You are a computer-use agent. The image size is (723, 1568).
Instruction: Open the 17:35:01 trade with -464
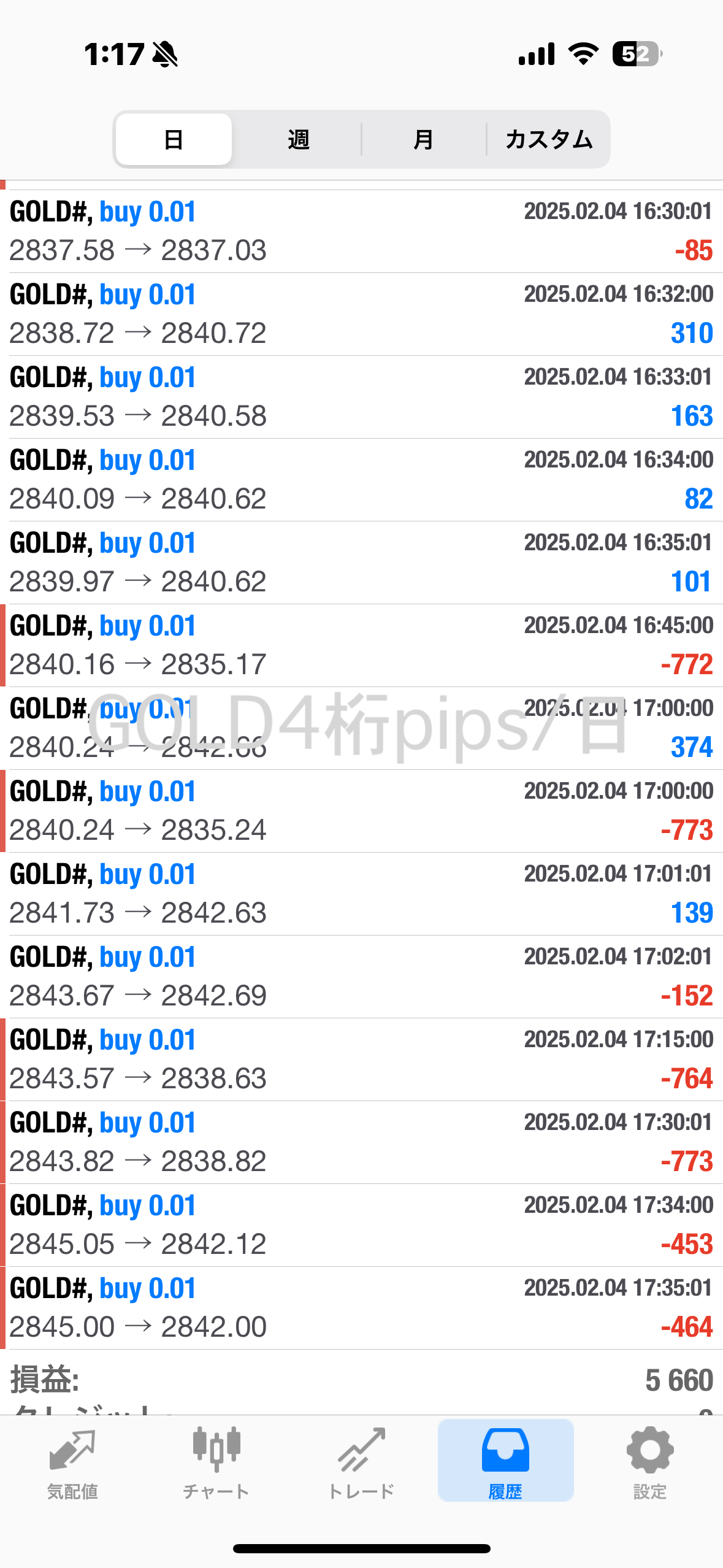click(x=361, y=1308)
